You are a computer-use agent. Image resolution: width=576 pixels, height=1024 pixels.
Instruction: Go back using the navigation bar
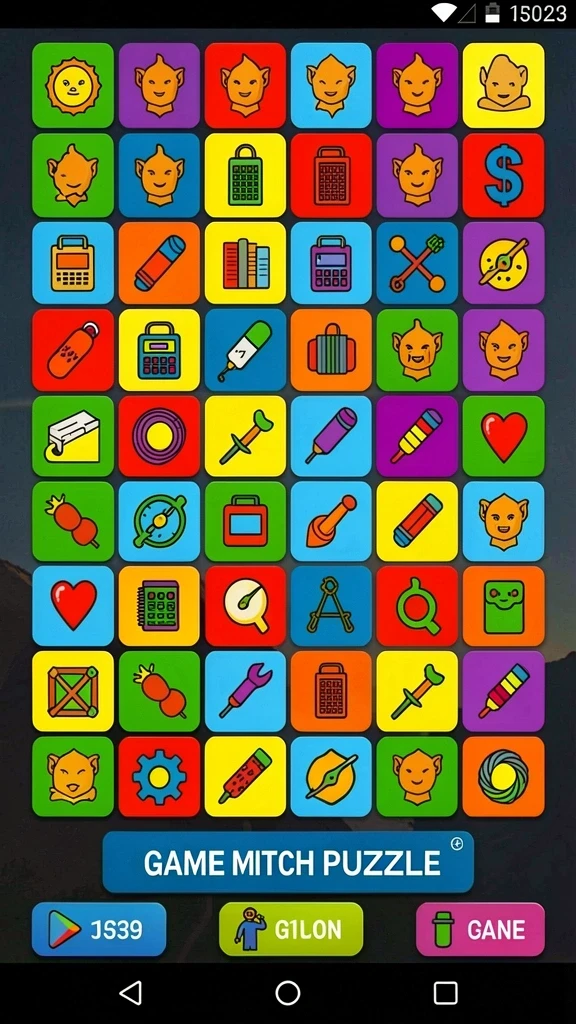click(x=131, y=993)
